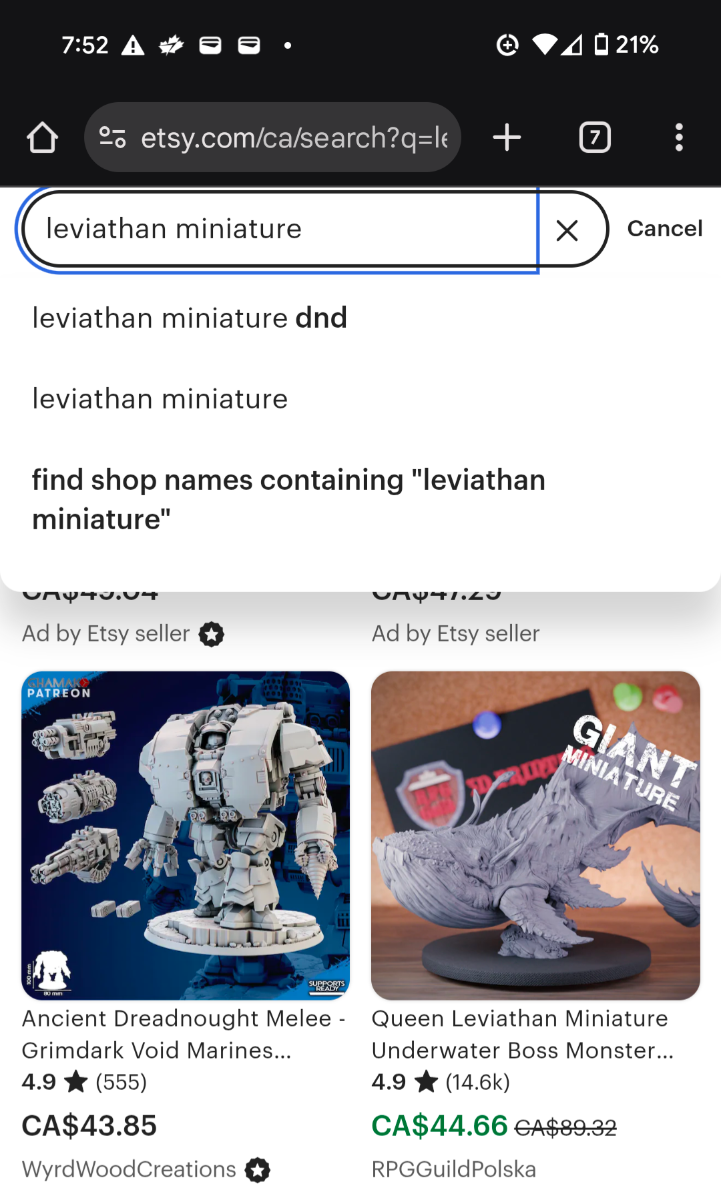Go to the browser home page
The image size is (721, 1200).
coord(42,138)
